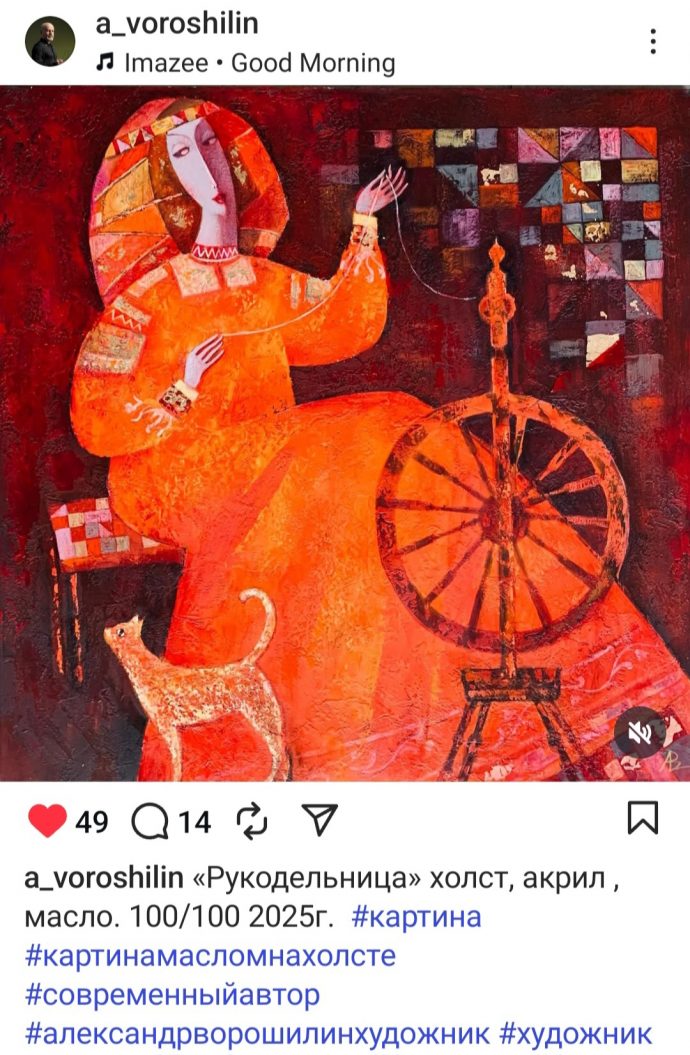Unmute the post audio
Viewport: 690px width, 1055px height.
[640, 732]
